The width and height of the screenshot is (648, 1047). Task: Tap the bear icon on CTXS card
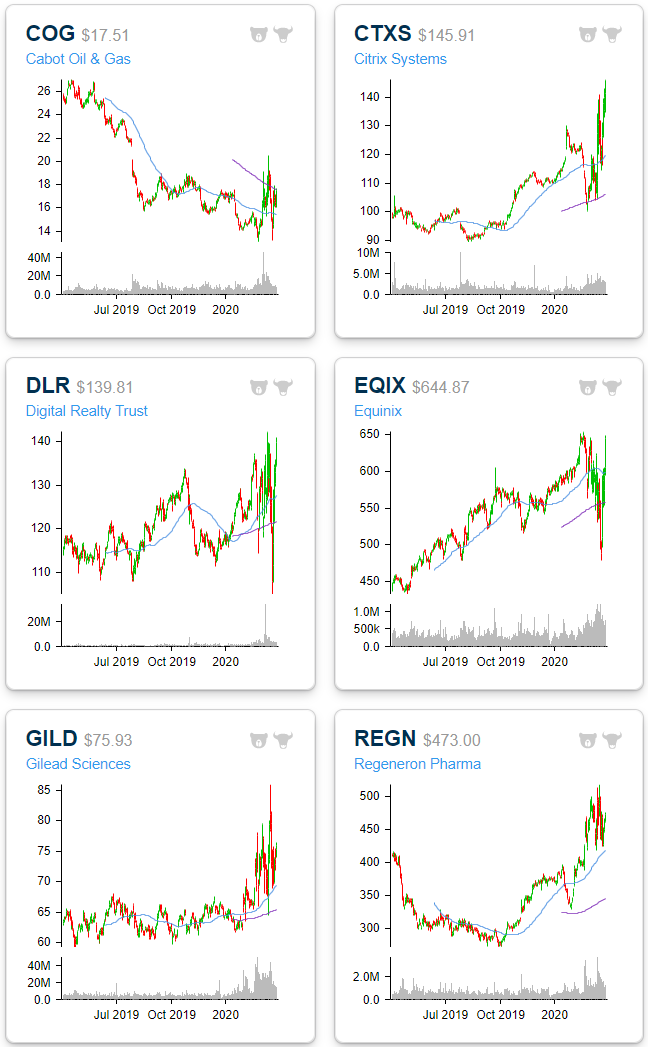(x=588, y=34)
